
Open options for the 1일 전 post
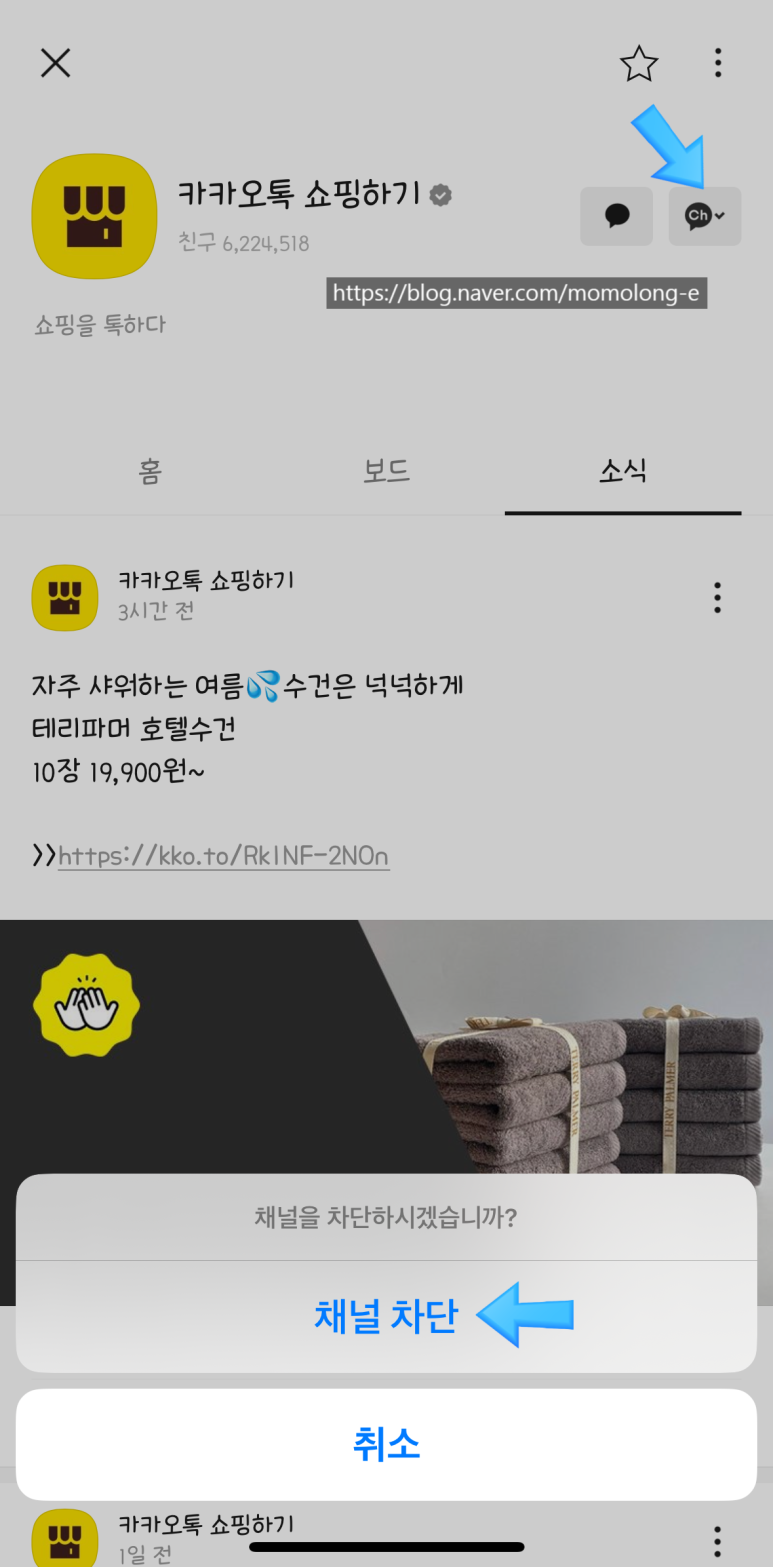[x=717, y=1541]
